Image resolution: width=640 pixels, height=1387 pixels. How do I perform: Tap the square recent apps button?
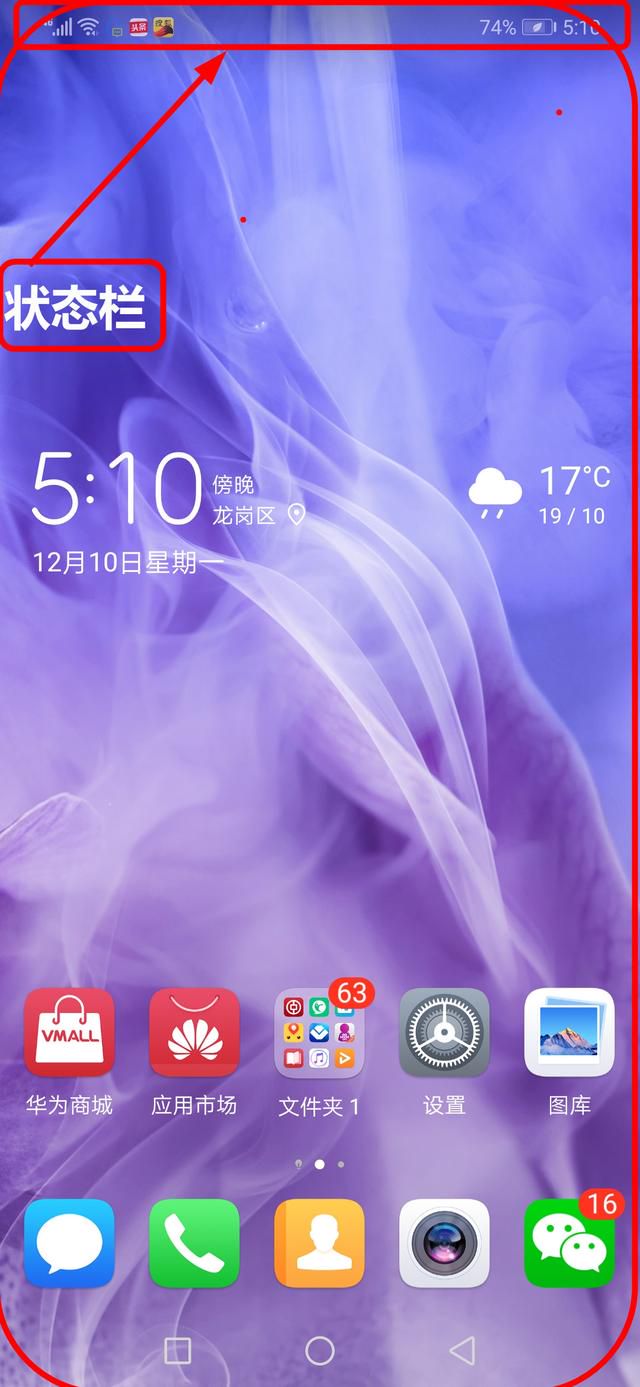pos(177,1351)
